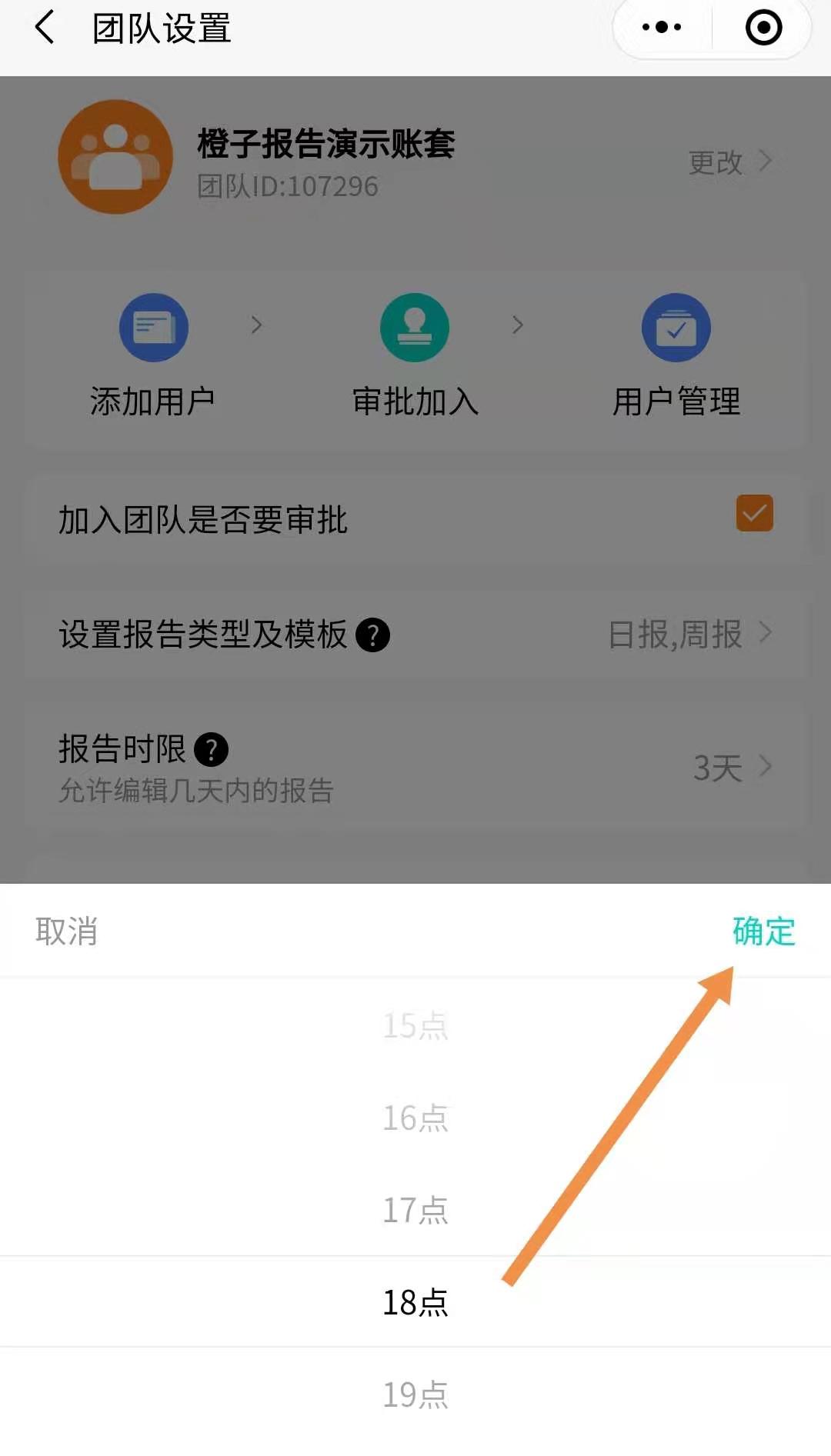The image size is (831, 1456).
Task: Tap 取消 to cancel the picker
Action: [66, 931]
